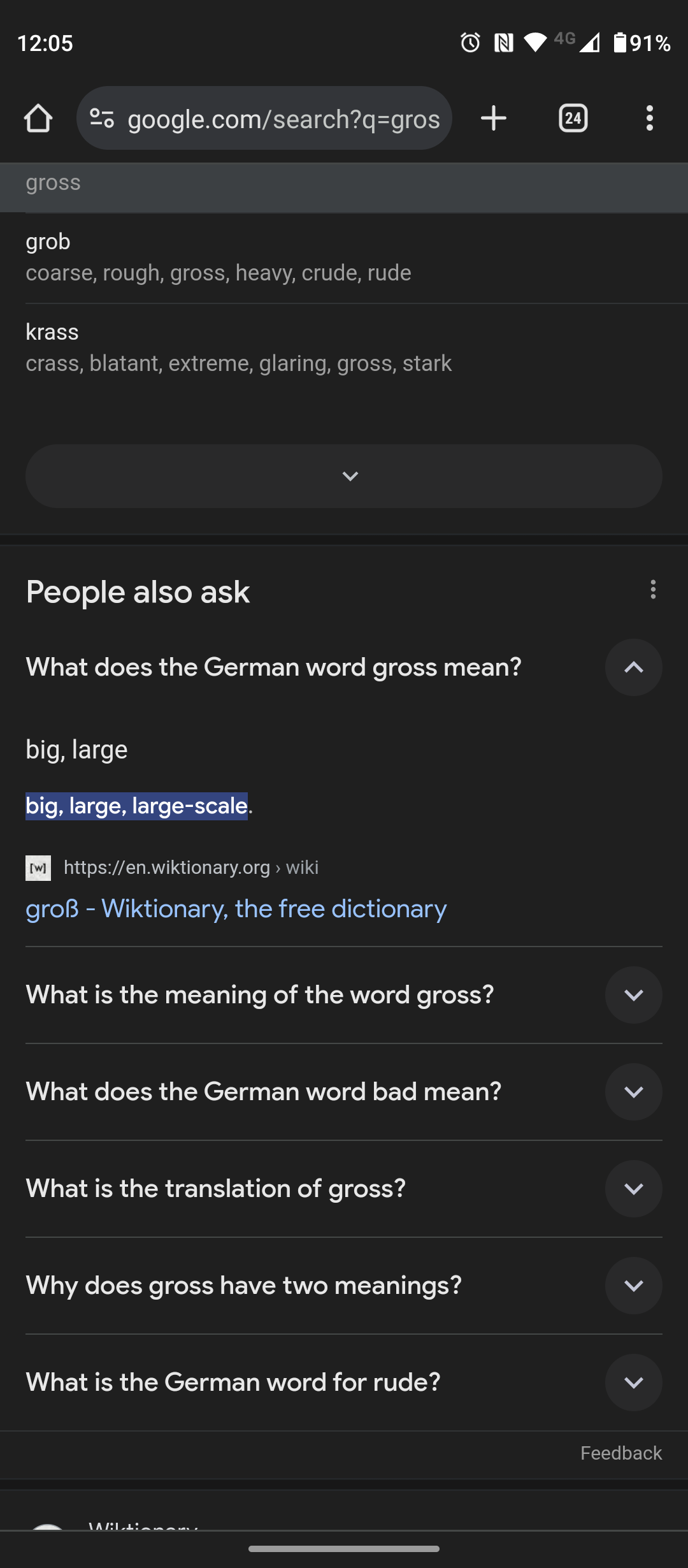Open the groß Wiktionary dictionary link
Viewport: 688px width, 1568px height.
[x=236, y=908]
